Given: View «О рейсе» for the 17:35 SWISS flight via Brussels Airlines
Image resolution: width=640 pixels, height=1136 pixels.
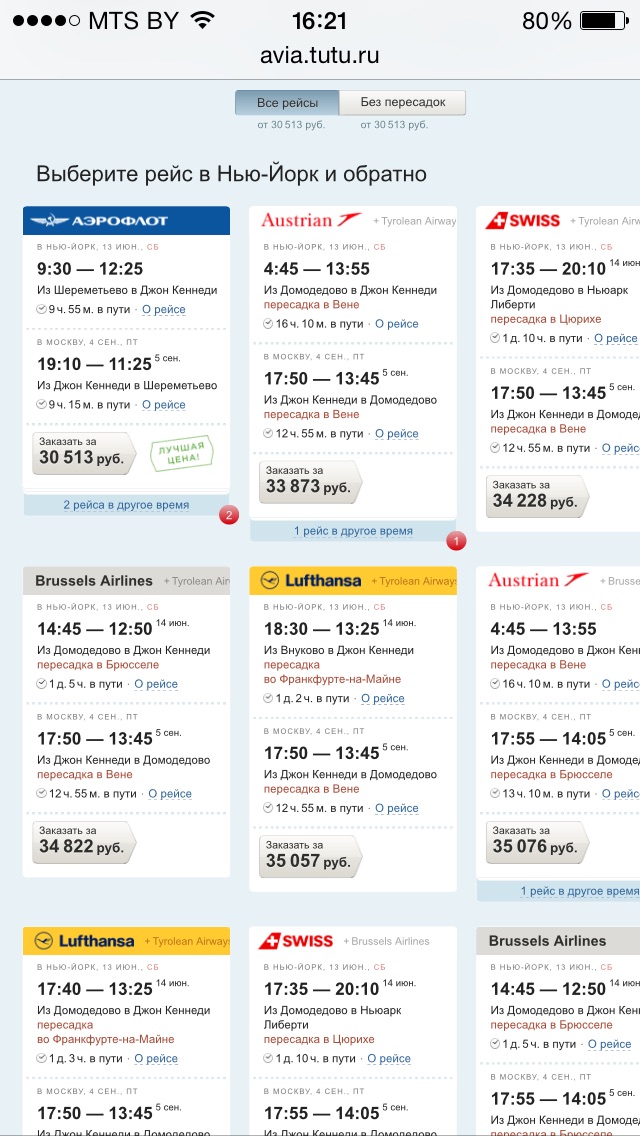Looking at the screenshot, I should click(383, 1059).
